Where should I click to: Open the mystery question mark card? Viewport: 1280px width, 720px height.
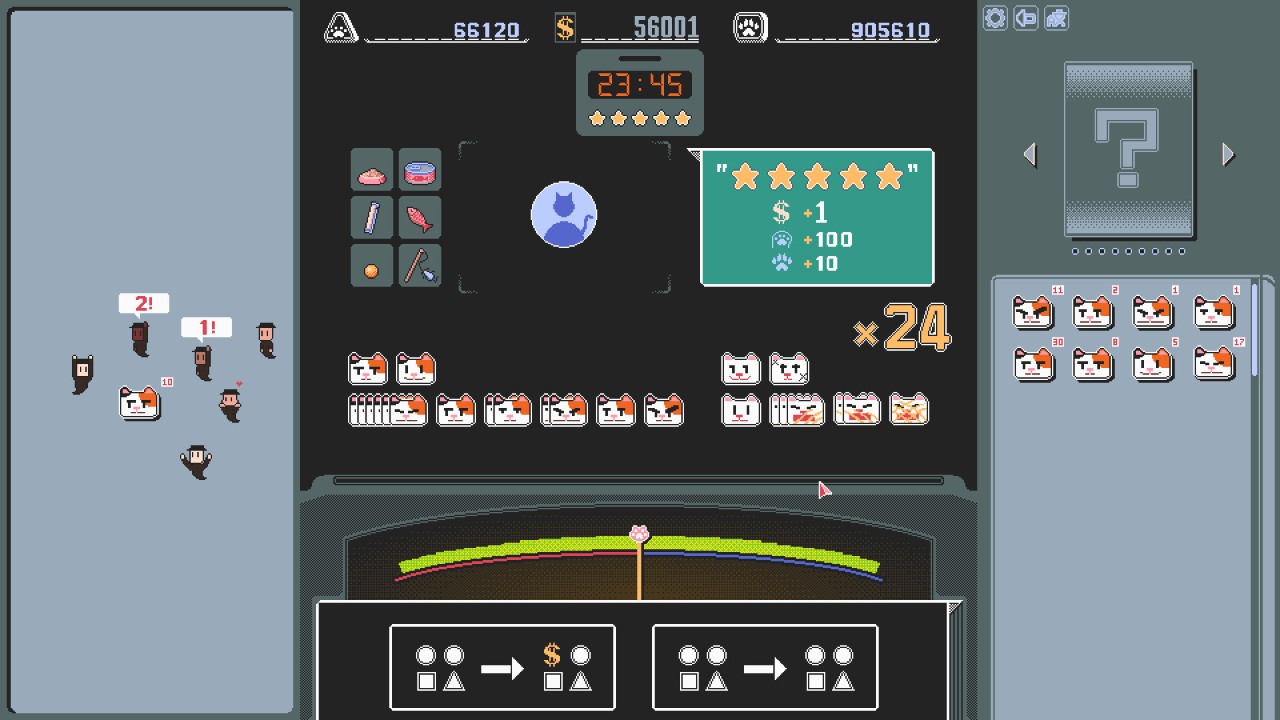[x=1128, y=150]
